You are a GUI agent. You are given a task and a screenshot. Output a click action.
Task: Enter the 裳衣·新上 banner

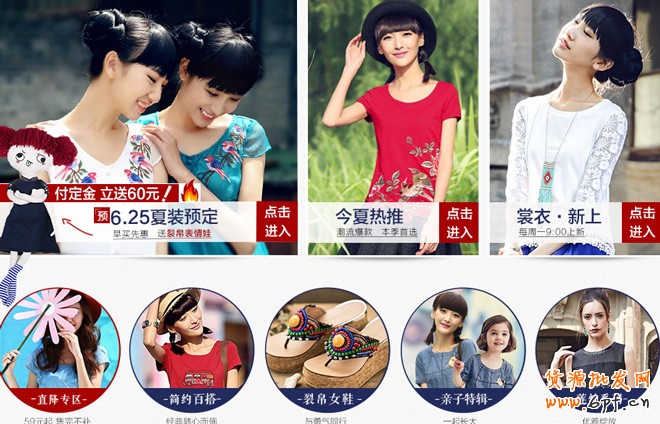(x=640, y=222)
